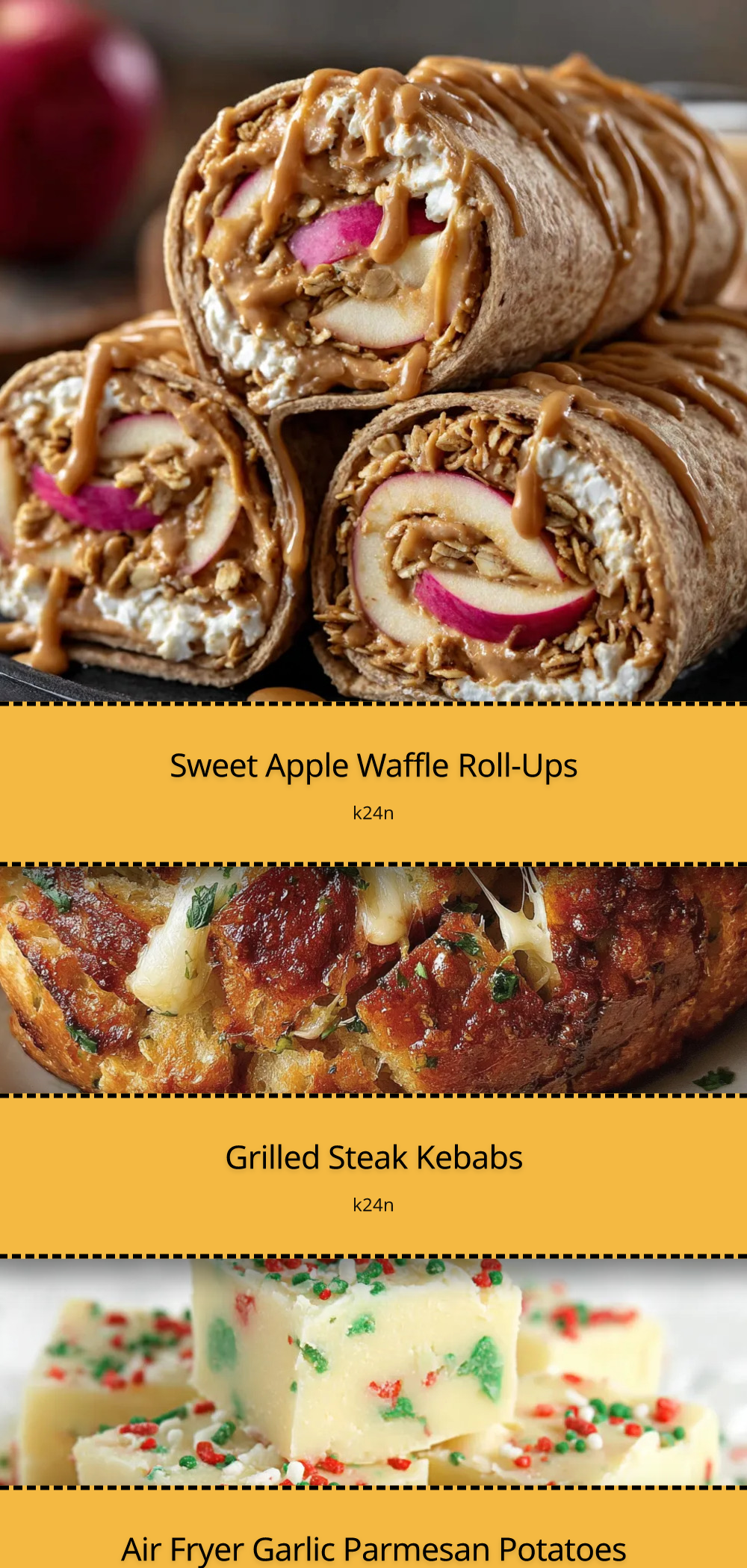
Task: Open the Grilled Steak Kebabs photo tile
Action: 373,980
